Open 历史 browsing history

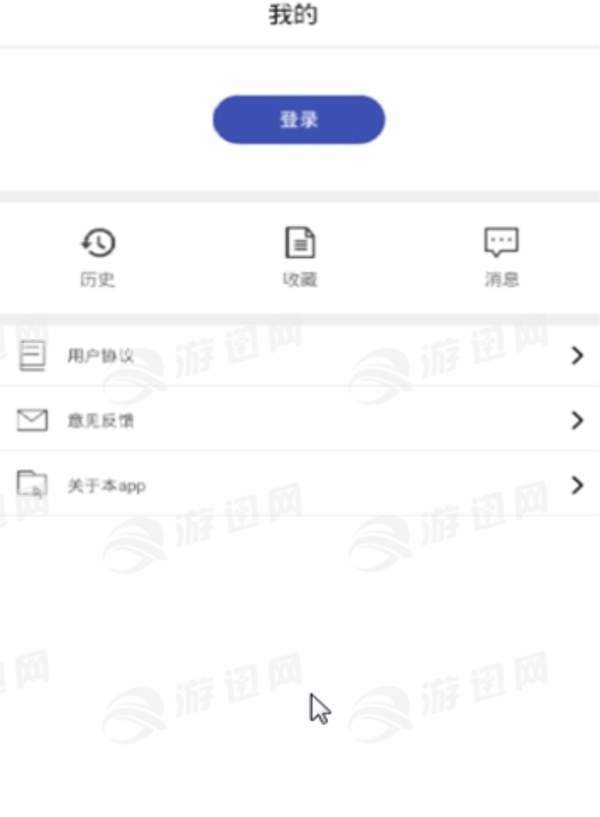[98, 255]
